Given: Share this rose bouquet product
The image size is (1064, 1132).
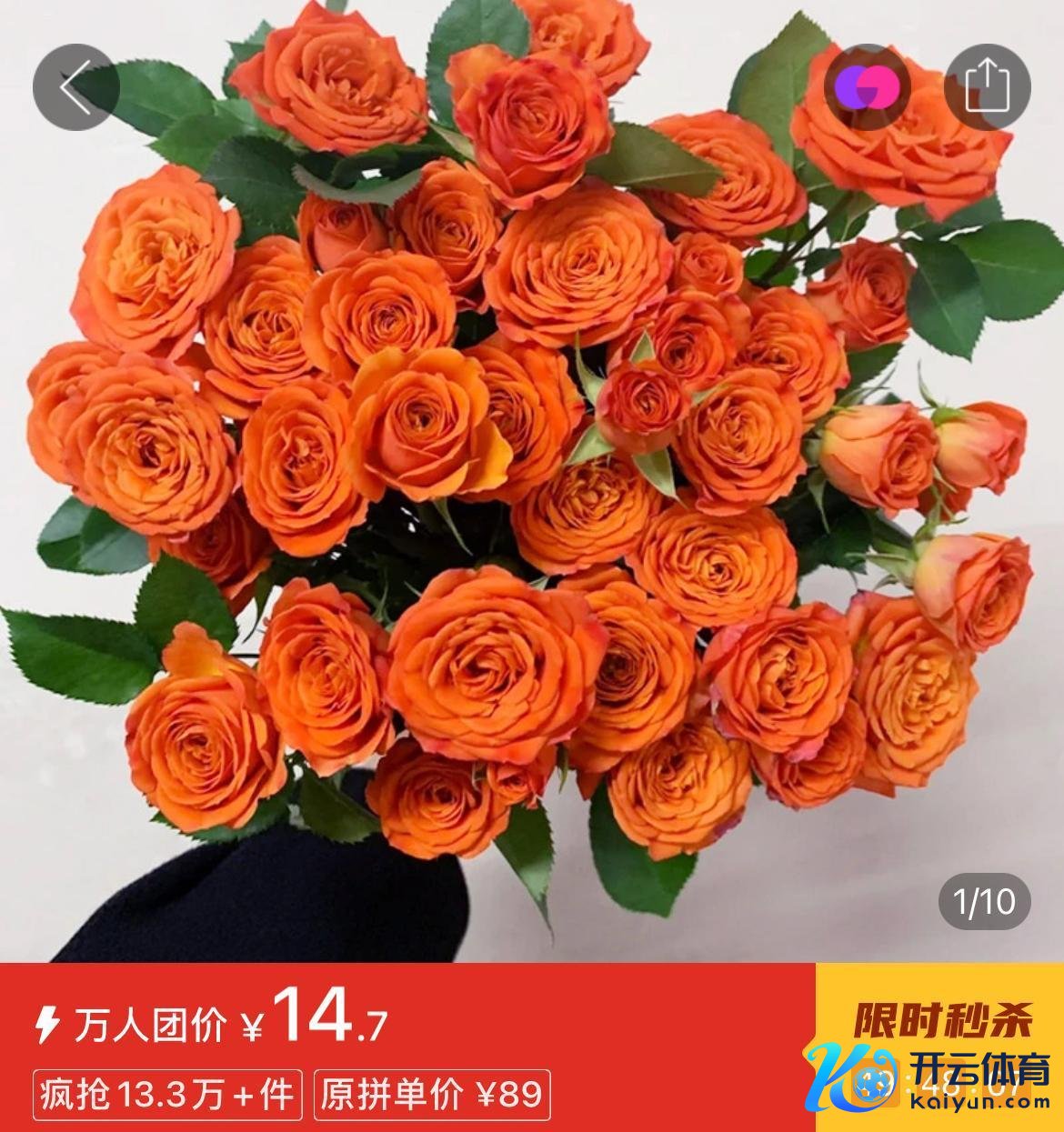Looking at the screenshot, I should 987,87.
